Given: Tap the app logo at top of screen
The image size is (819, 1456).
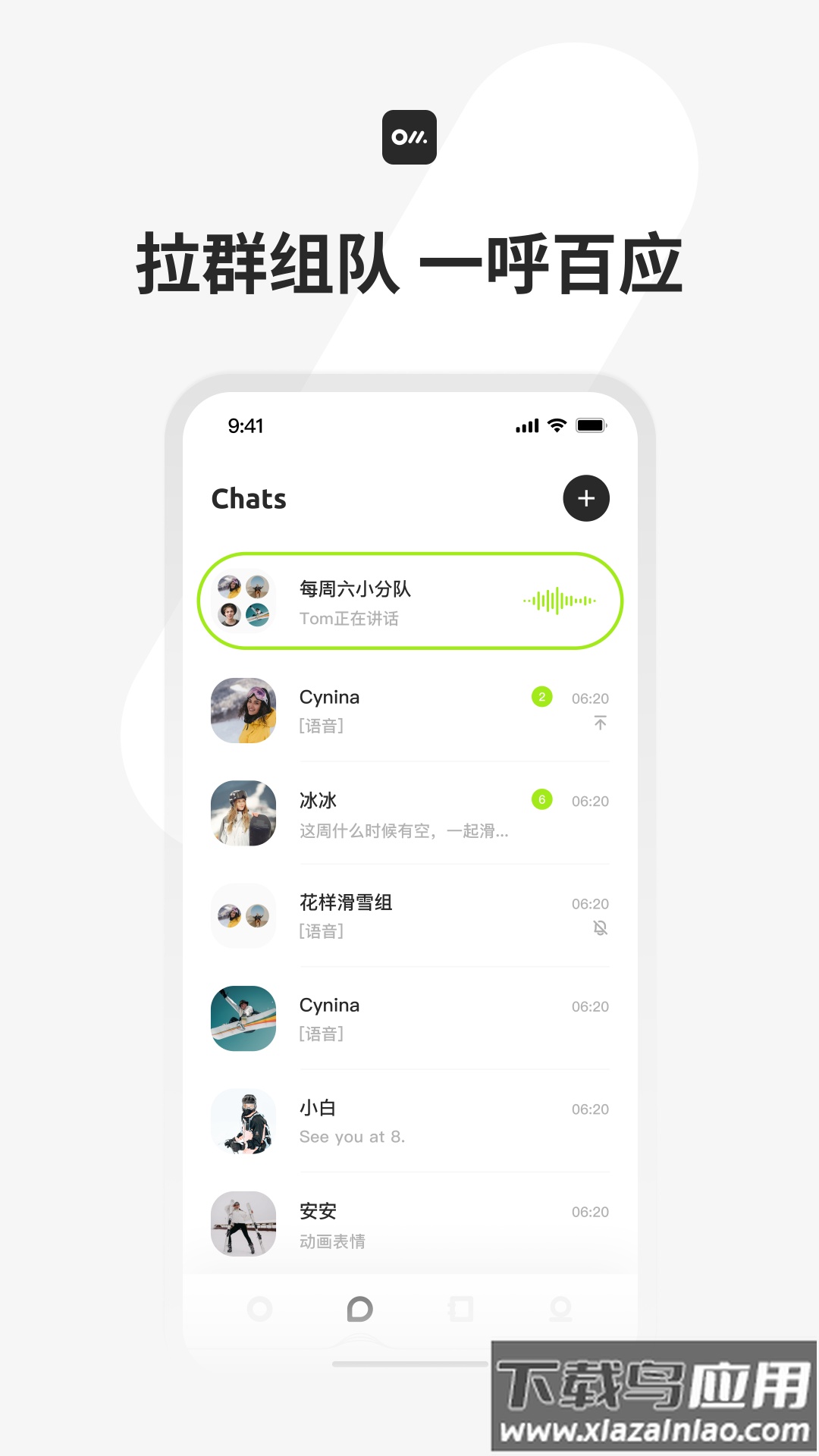Looking at the screenshot, I should (409, 137).
